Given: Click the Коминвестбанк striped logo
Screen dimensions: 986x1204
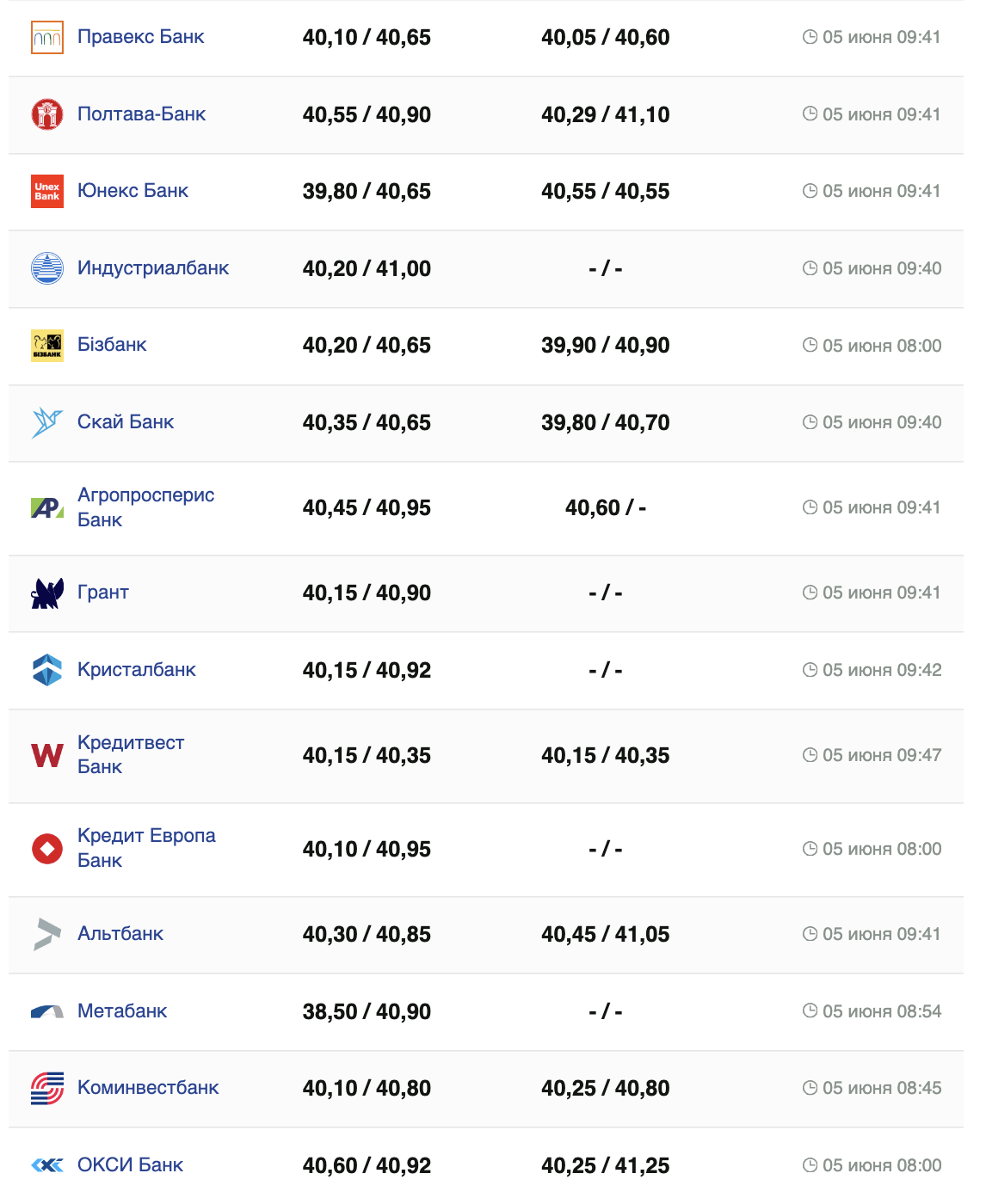Looking at the screenshot, I should [x=46, y=1087].
